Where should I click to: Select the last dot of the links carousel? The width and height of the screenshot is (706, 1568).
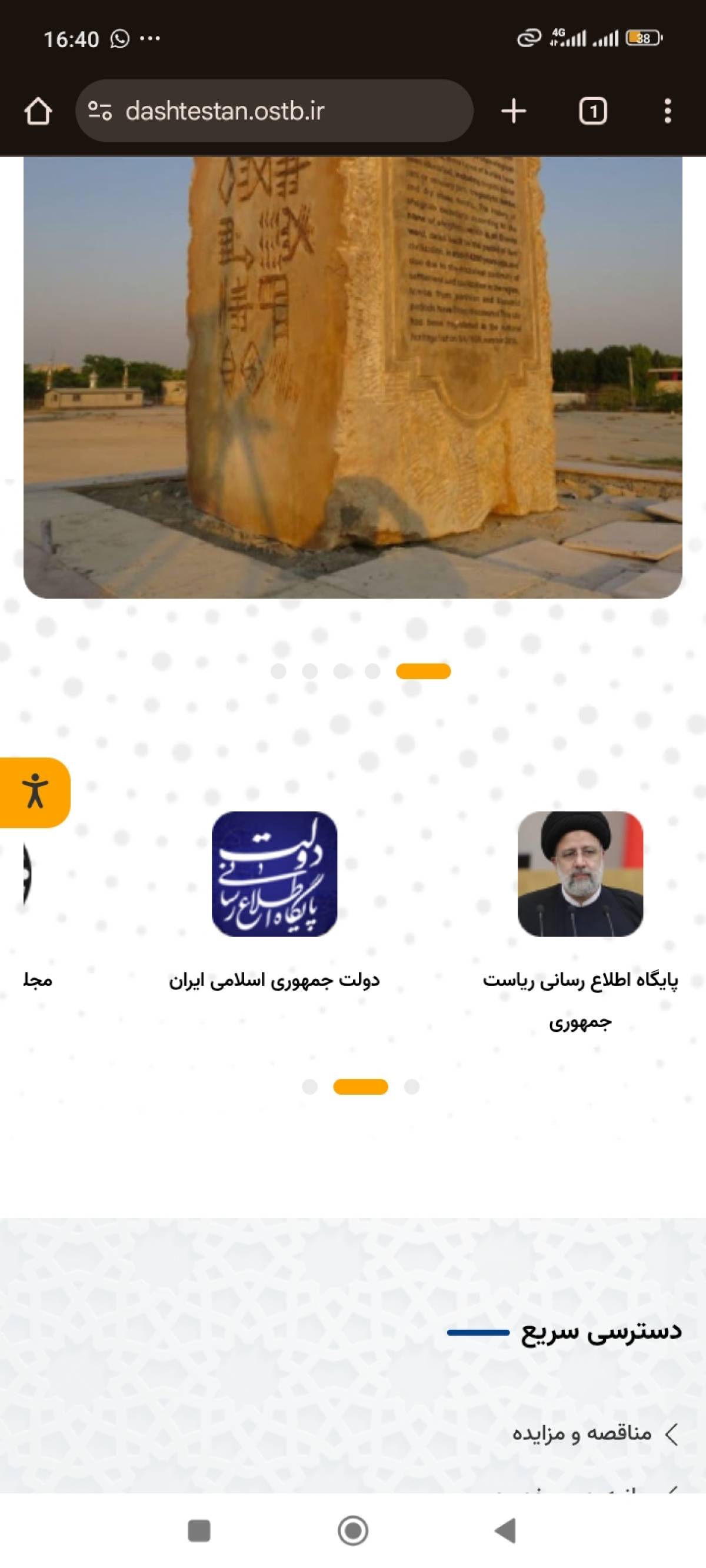point(412,1086)
